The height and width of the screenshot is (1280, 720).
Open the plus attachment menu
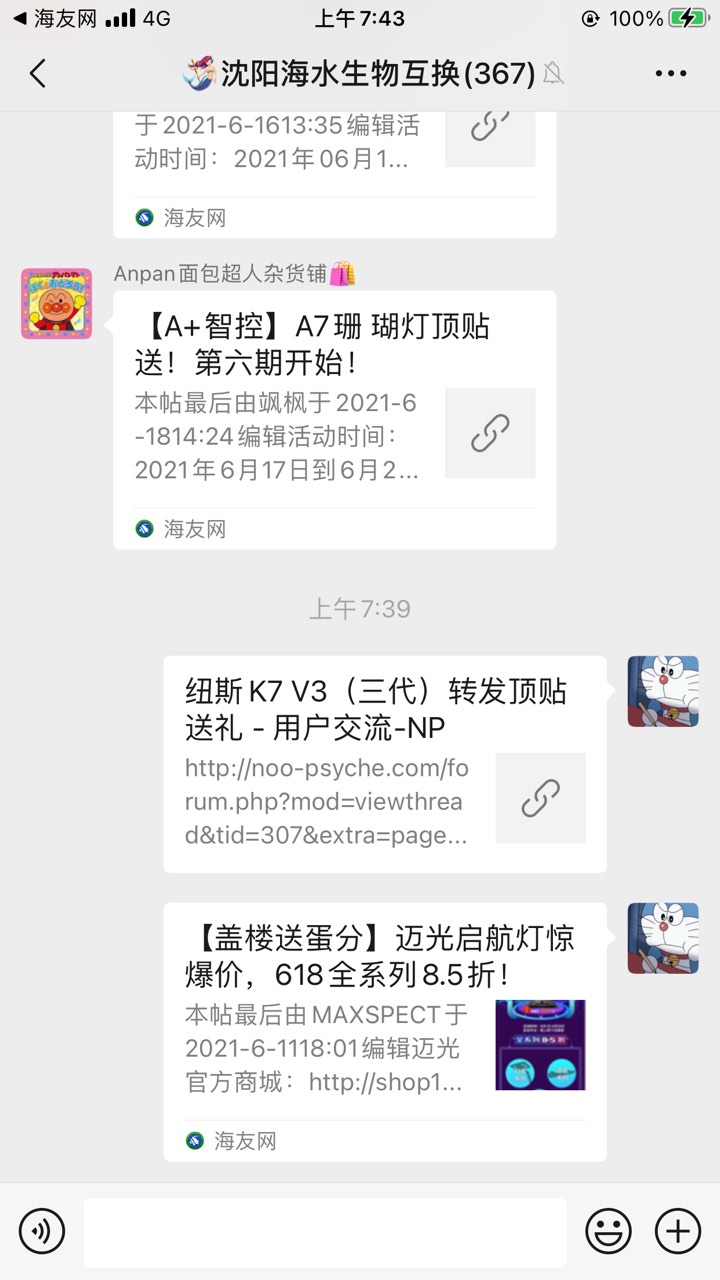[x=677, y=1230]
